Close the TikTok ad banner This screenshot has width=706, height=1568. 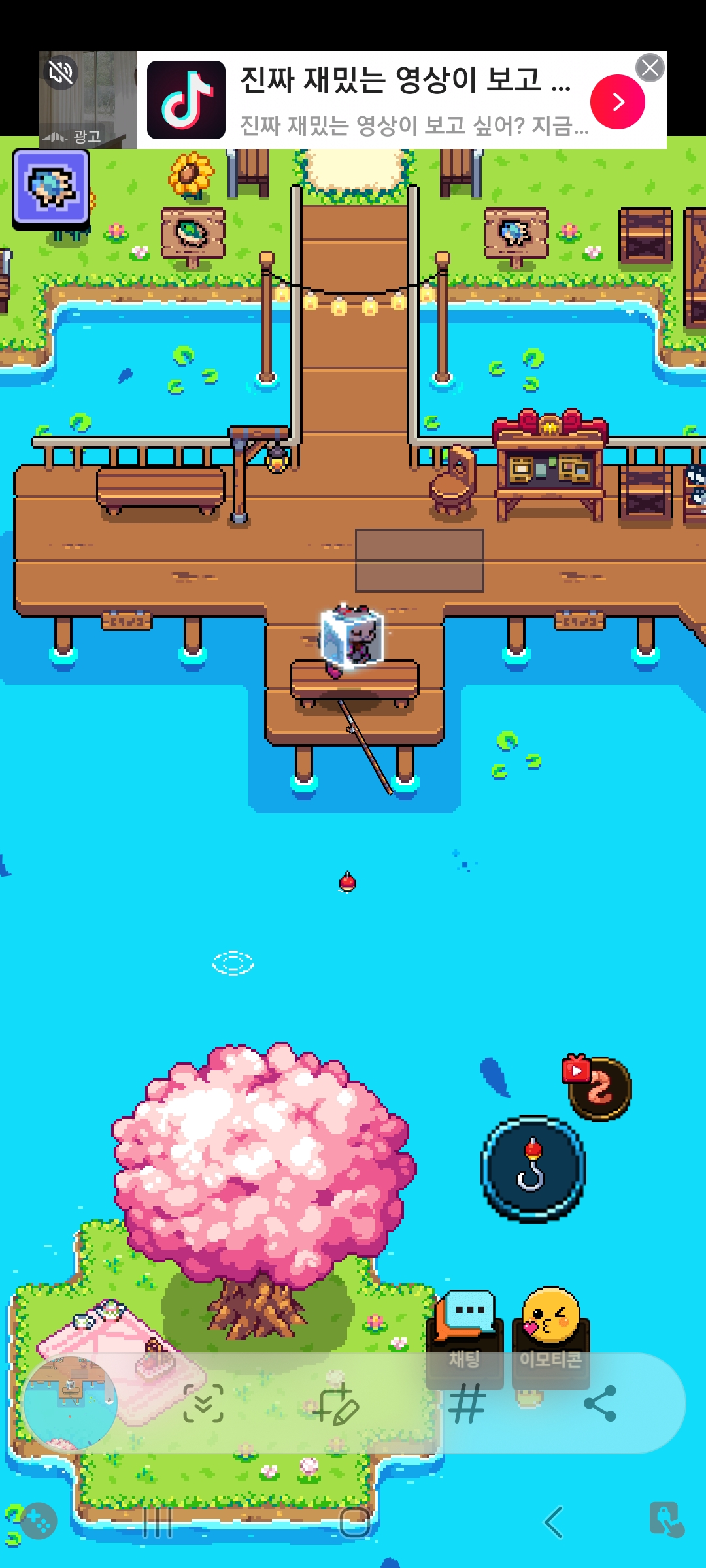pos(650,67)
